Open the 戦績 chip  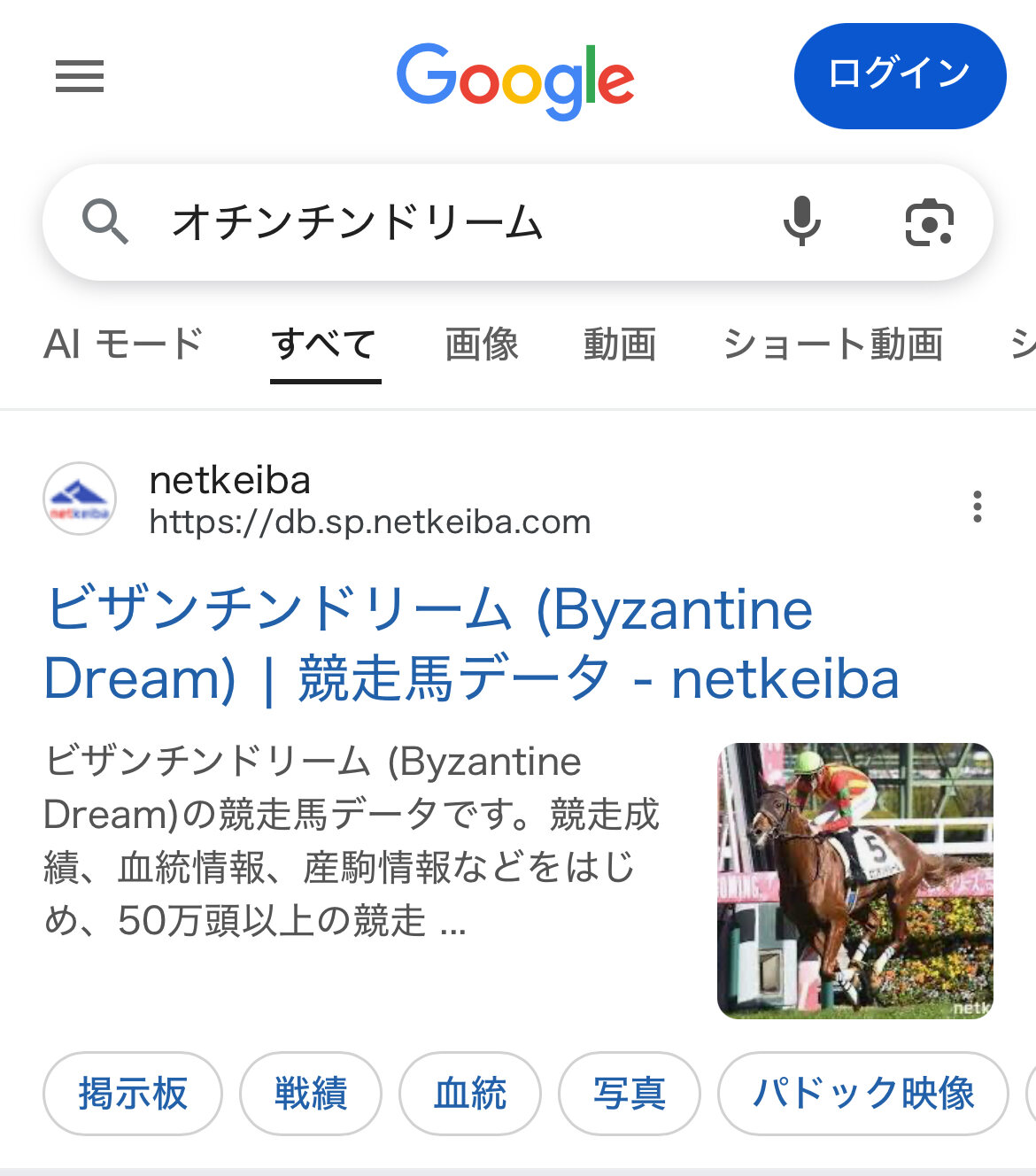coord(311,1093)
